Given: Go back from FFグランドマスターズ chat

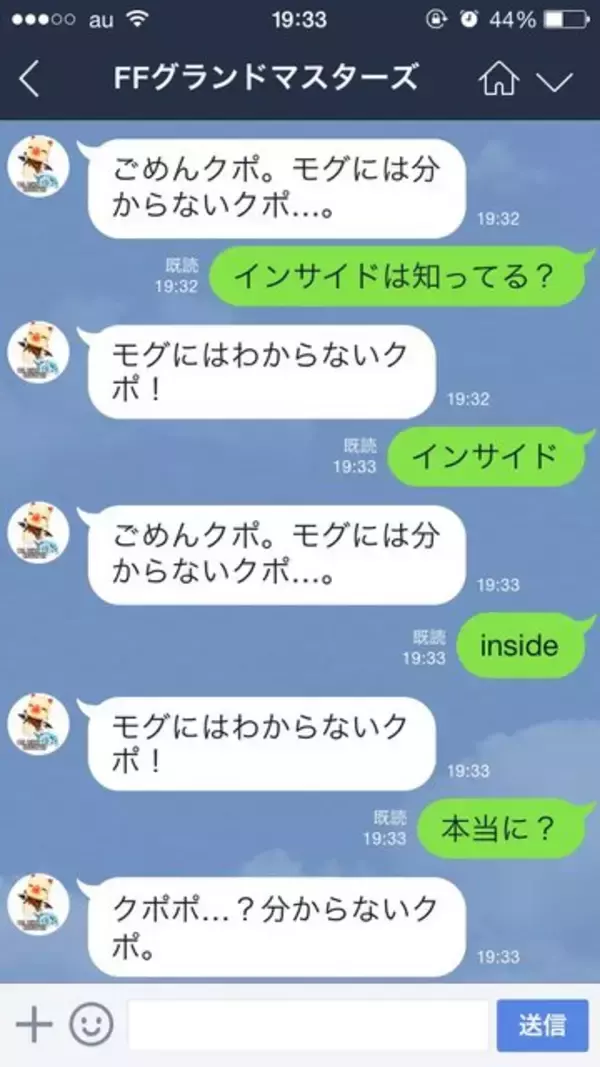Looking at the screenshot, I should tap(30, 79).
